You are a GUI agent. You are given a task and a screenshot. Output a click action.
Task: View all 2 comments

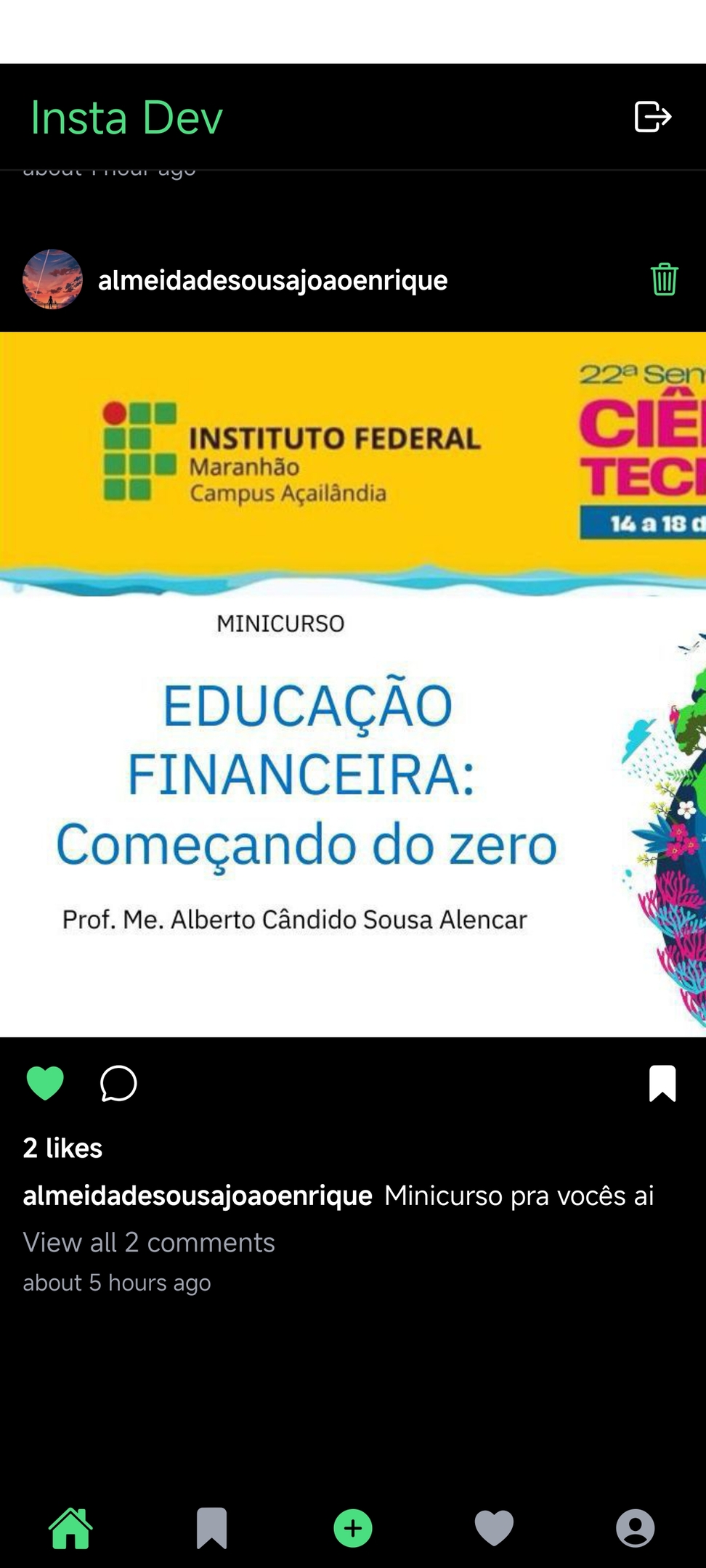pyautogui.click(x=149, y=1242)
